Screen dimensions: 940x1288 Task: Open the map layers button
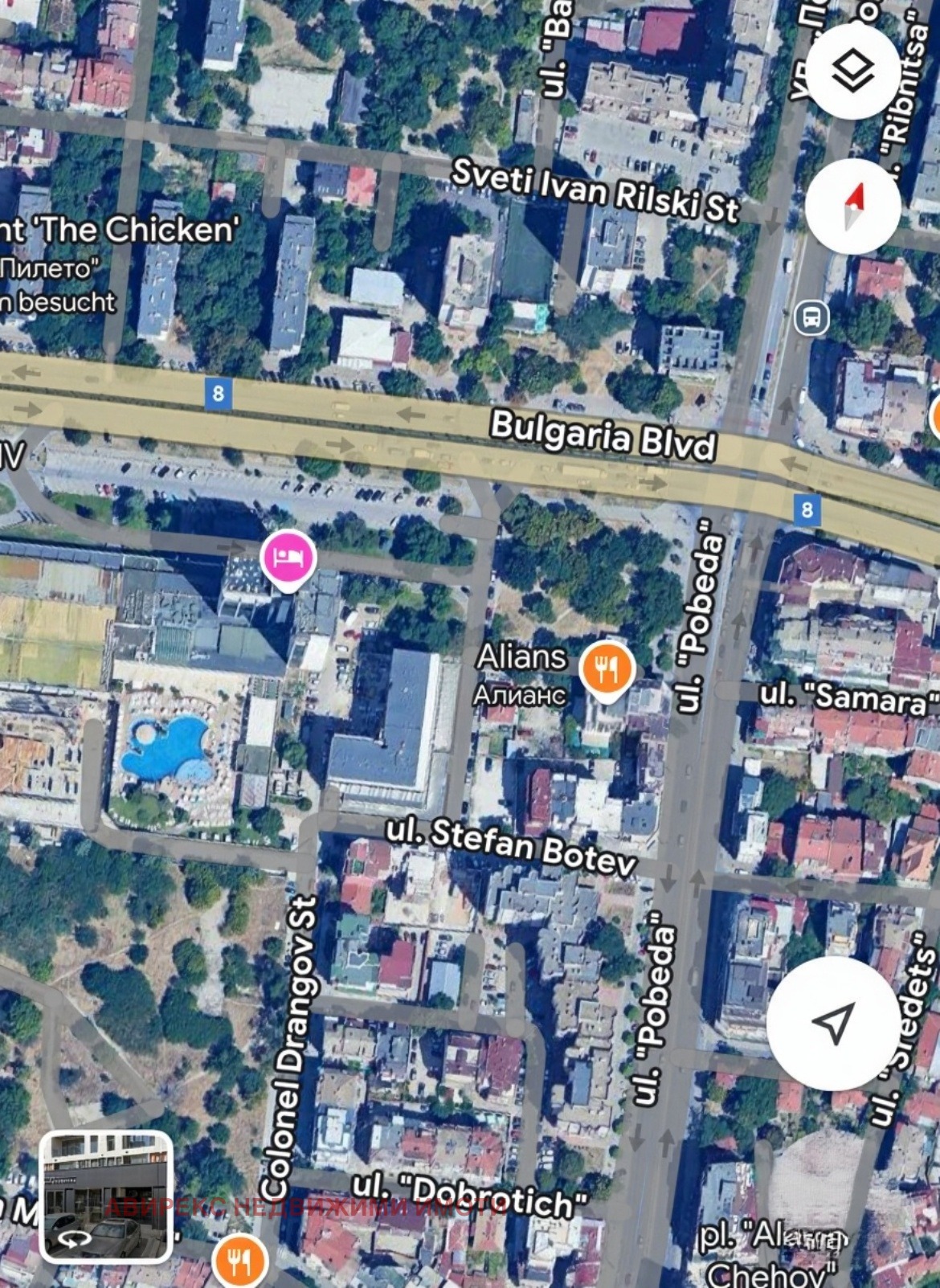pos(852,73)
